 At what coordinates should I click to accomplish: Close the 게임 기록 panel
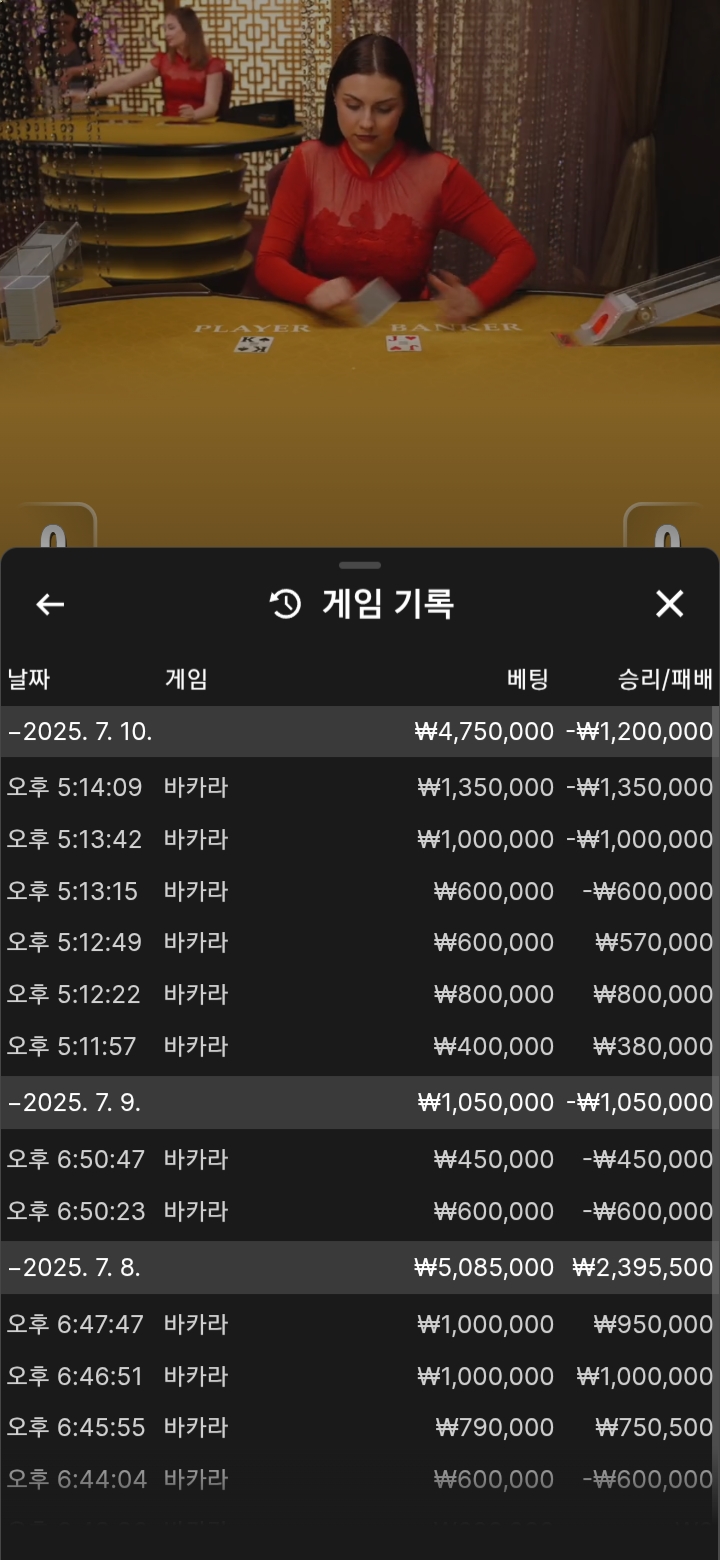click(x=669, y=604)
